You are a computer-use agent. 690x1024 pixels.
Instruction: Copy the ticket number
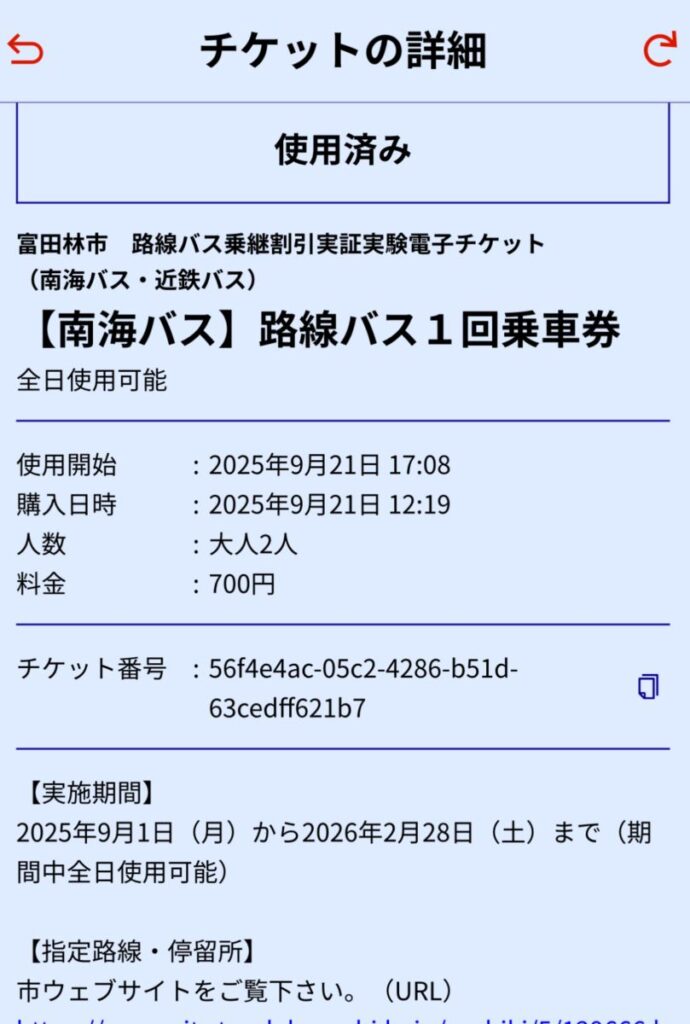click(x=648, y=687)
